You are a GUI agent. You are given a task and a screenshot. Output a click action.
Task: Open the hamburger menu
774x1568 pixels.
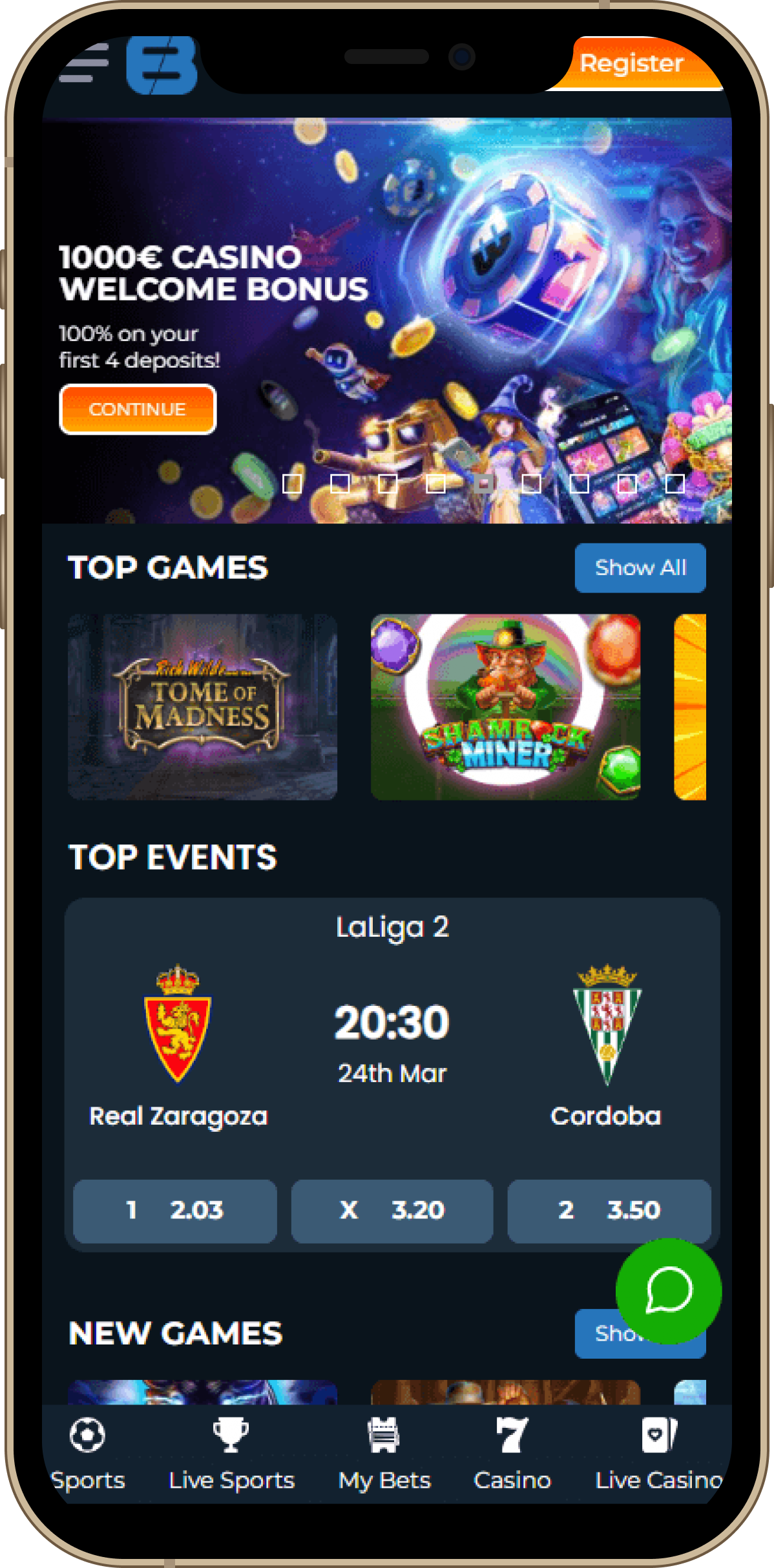tap(84, 63)
